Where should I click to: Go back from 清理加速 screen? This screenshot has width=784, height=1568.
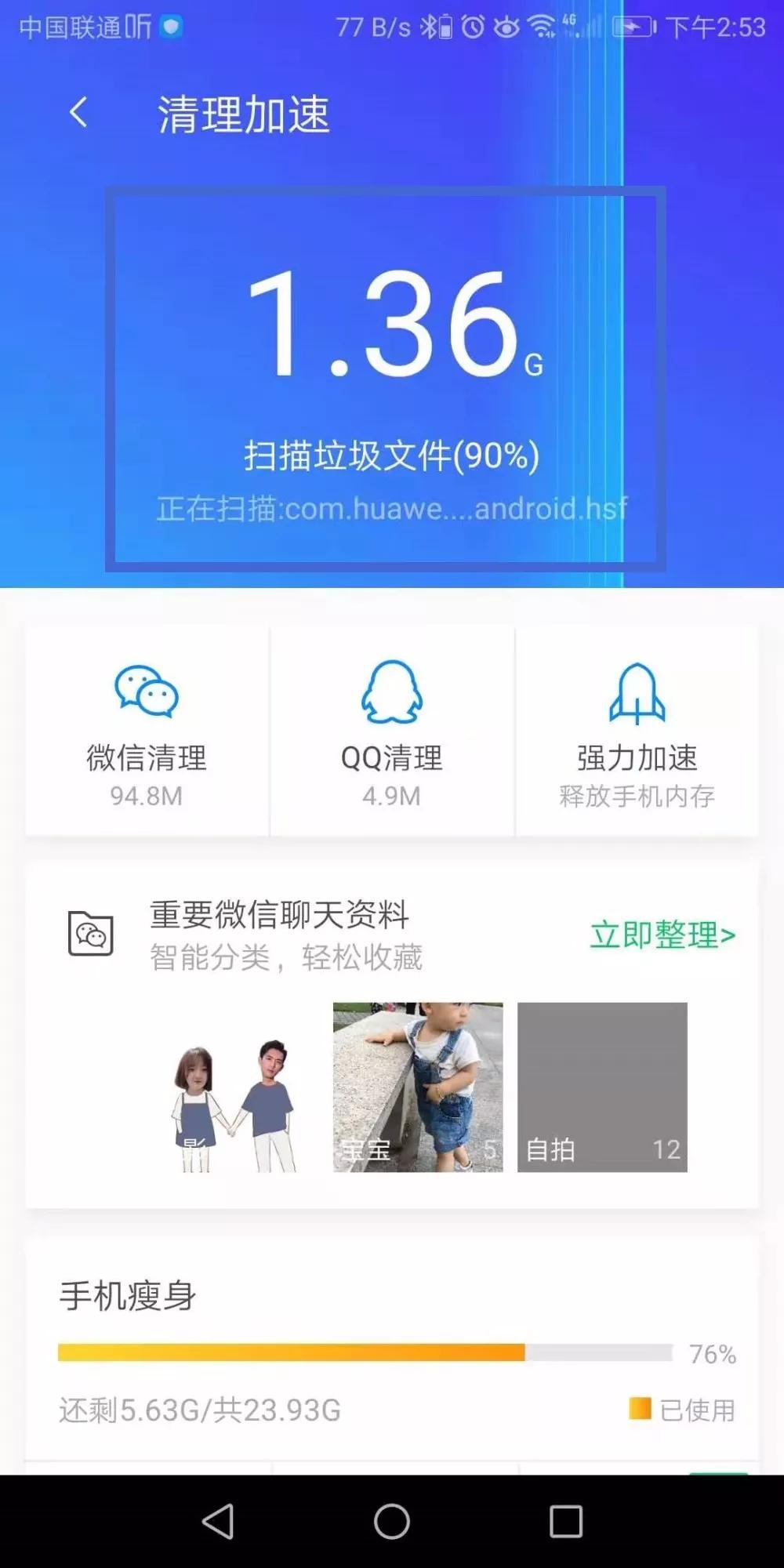click(78, 113)
